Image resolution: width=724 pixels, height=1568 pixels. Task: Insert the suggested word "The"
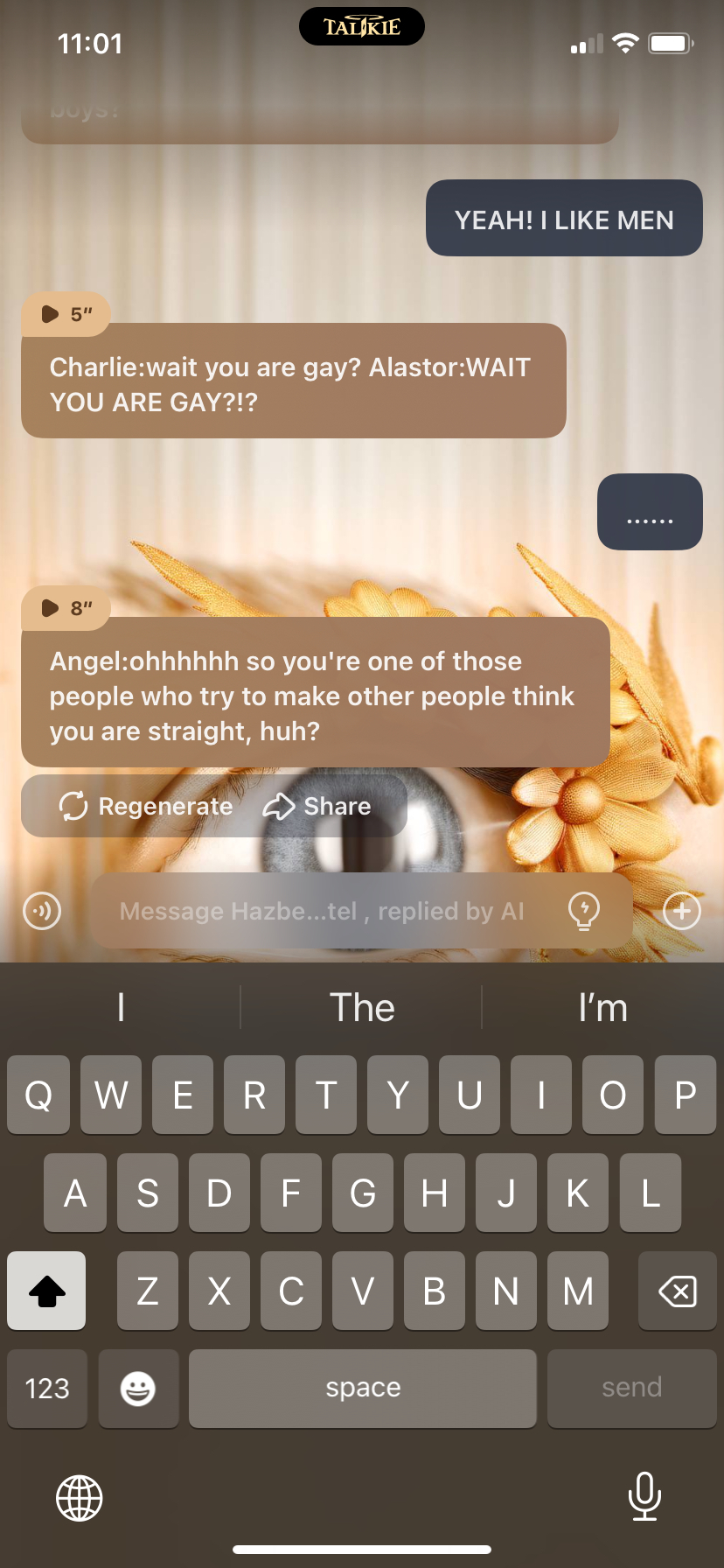[x=361, y=1008]
